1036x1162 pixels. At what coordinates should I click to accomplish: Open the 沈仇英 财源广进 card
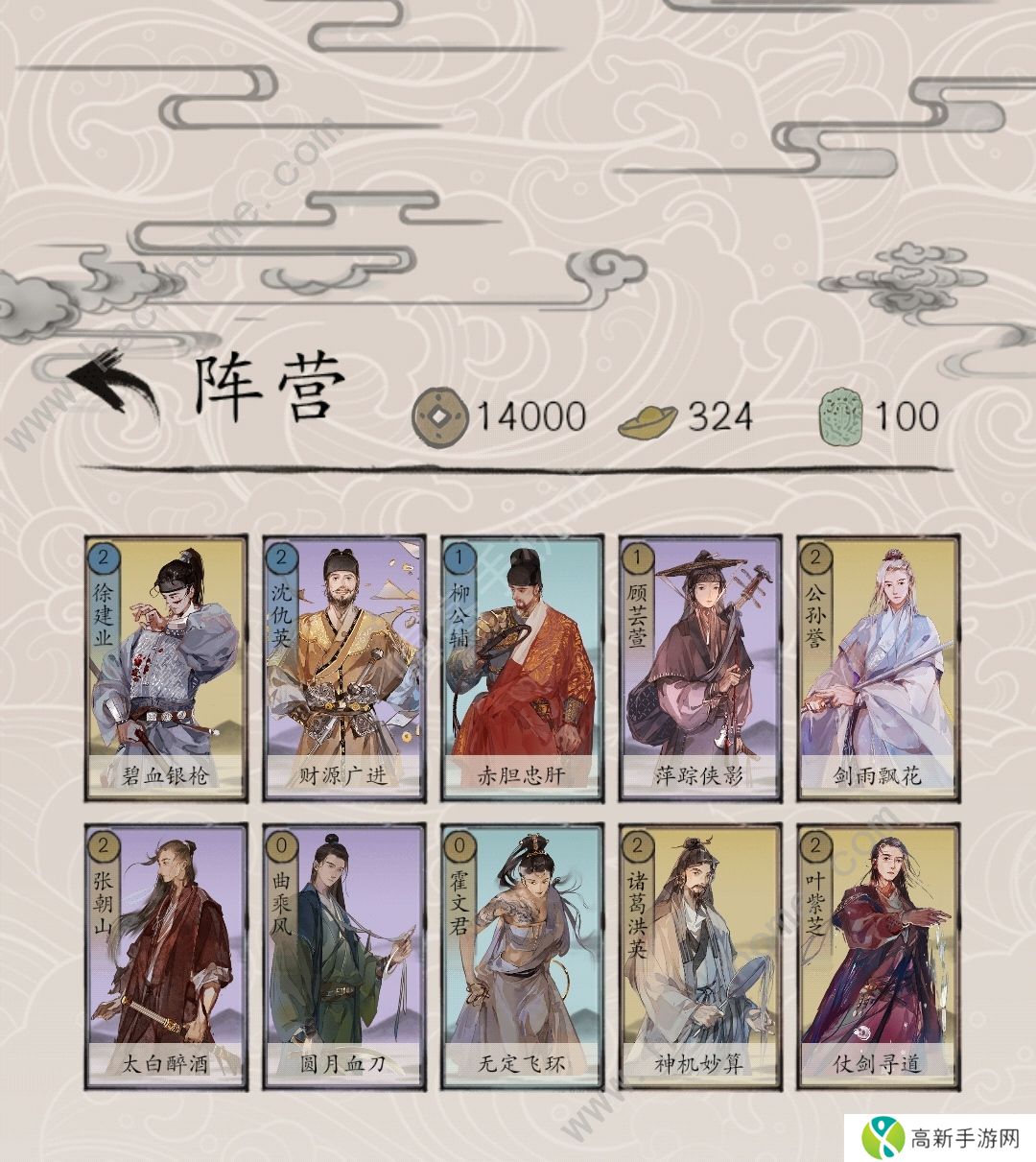point(343,667)
